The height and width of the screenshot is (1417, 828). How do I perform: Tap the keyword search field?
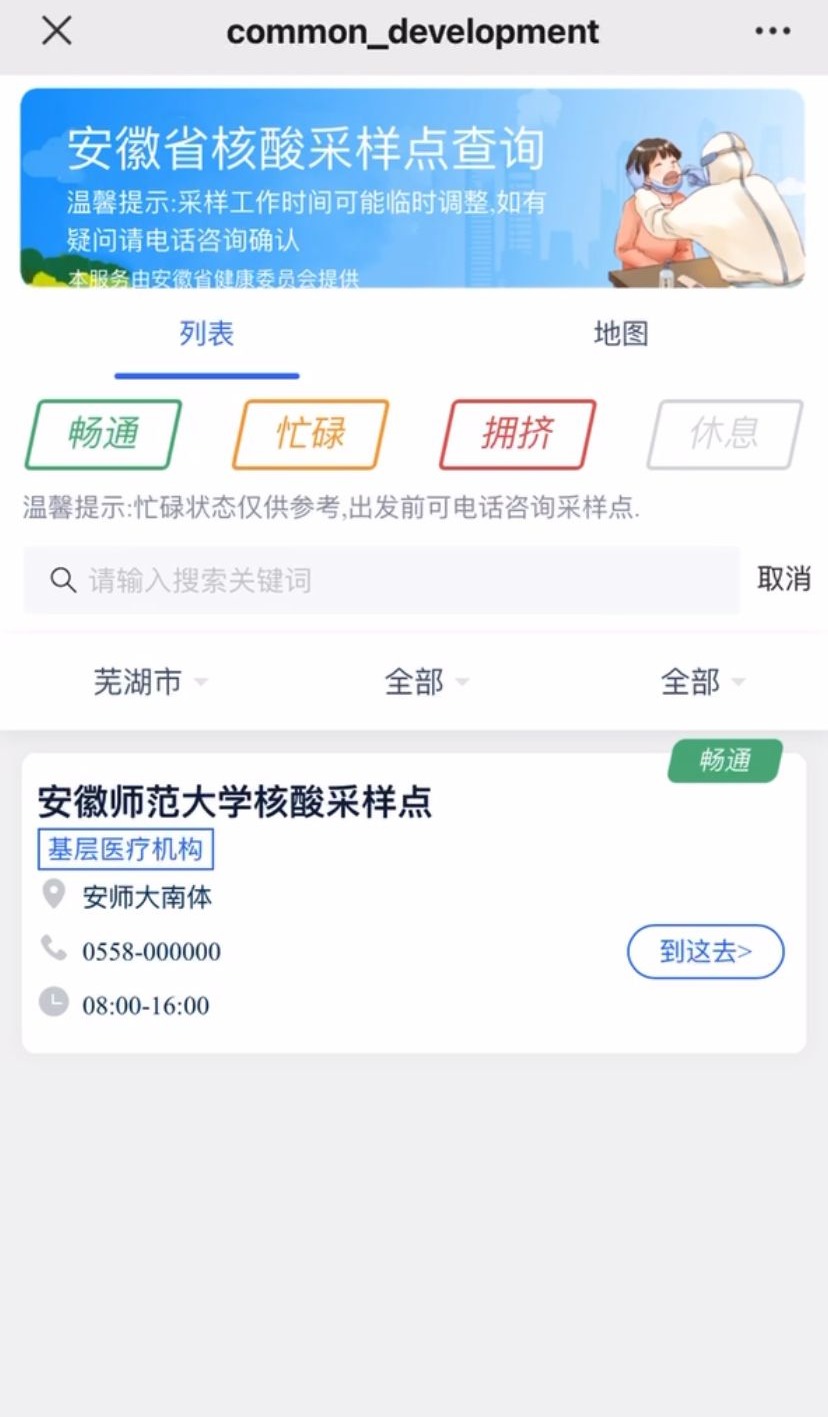click(x=400, y=580)
